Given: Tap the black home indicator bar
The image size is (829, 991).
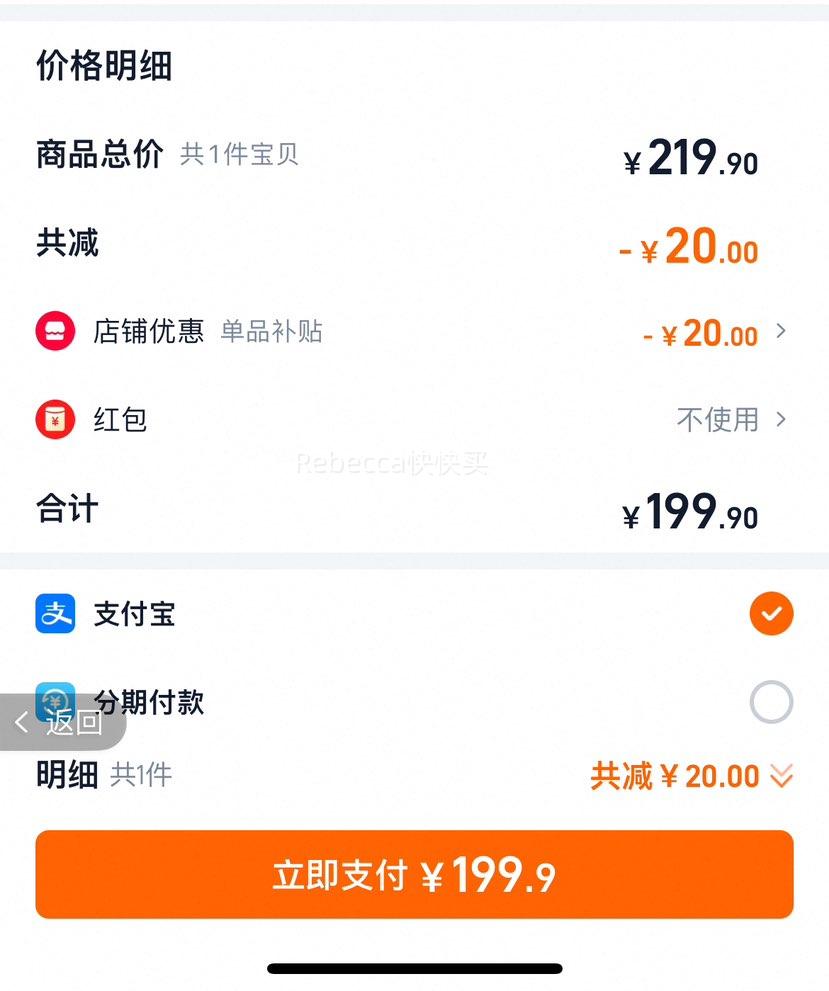Looking at the screenshot, I should pos(414,968).
